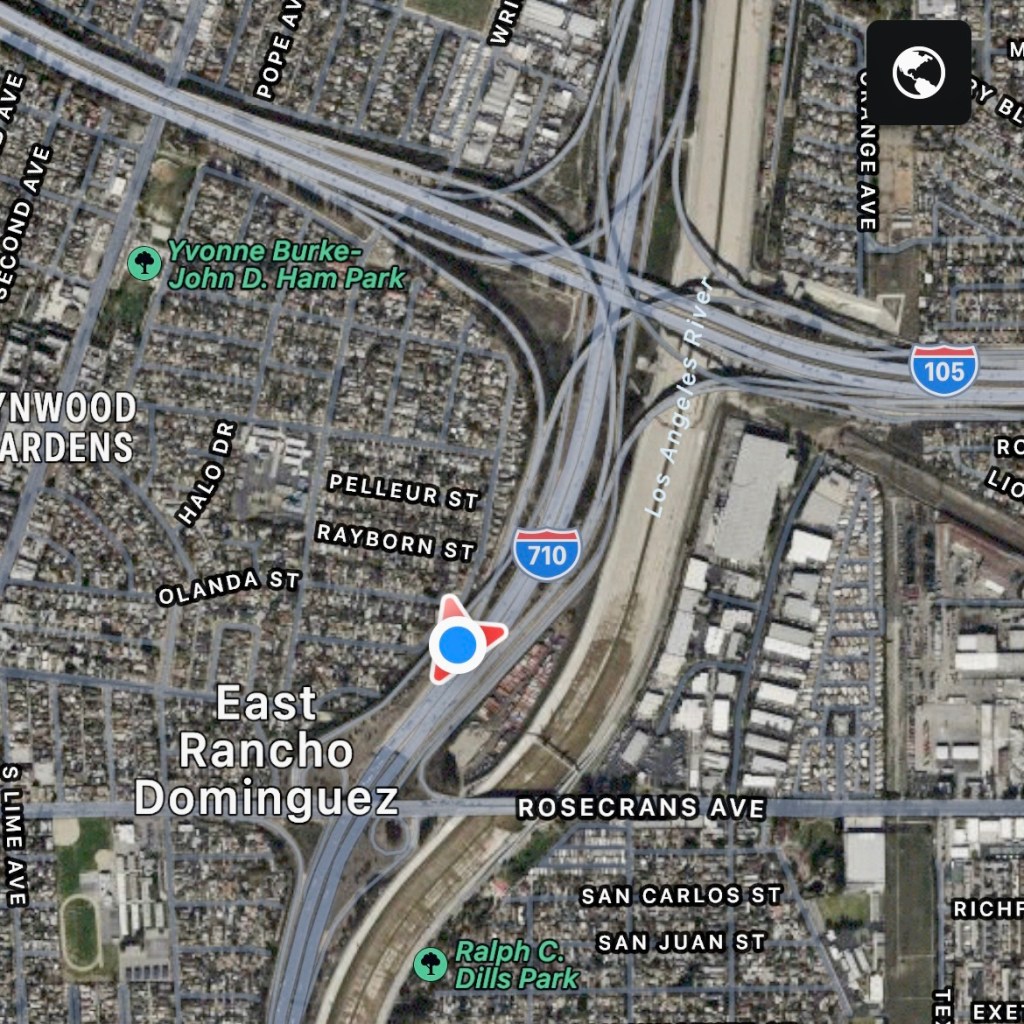Select Ralph C. Dills Park marker

pos(430,964)
